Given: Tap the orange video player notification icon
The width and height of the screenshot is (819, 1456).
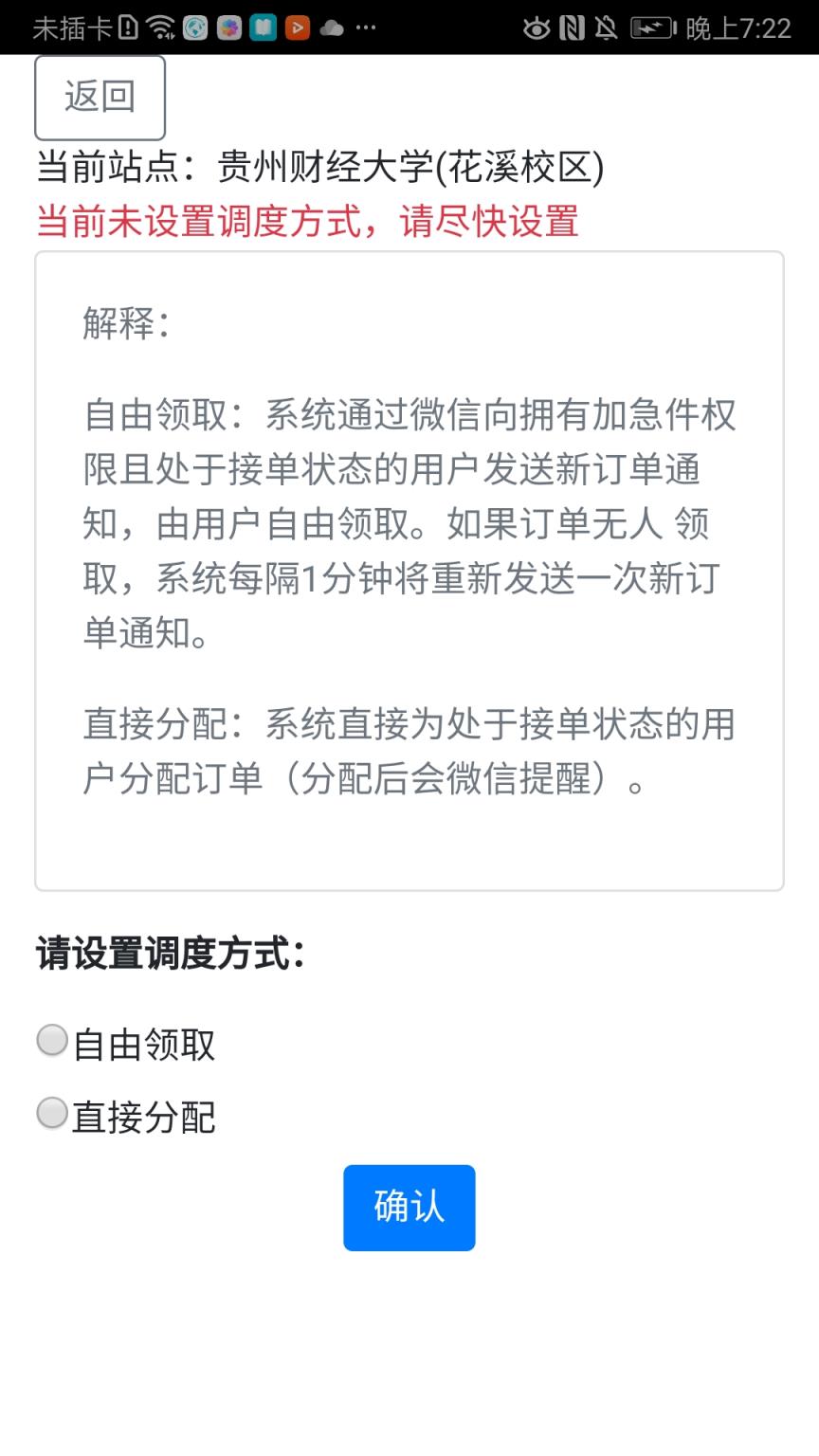Looking at the screenshot, I should click(x=297, y=28).
